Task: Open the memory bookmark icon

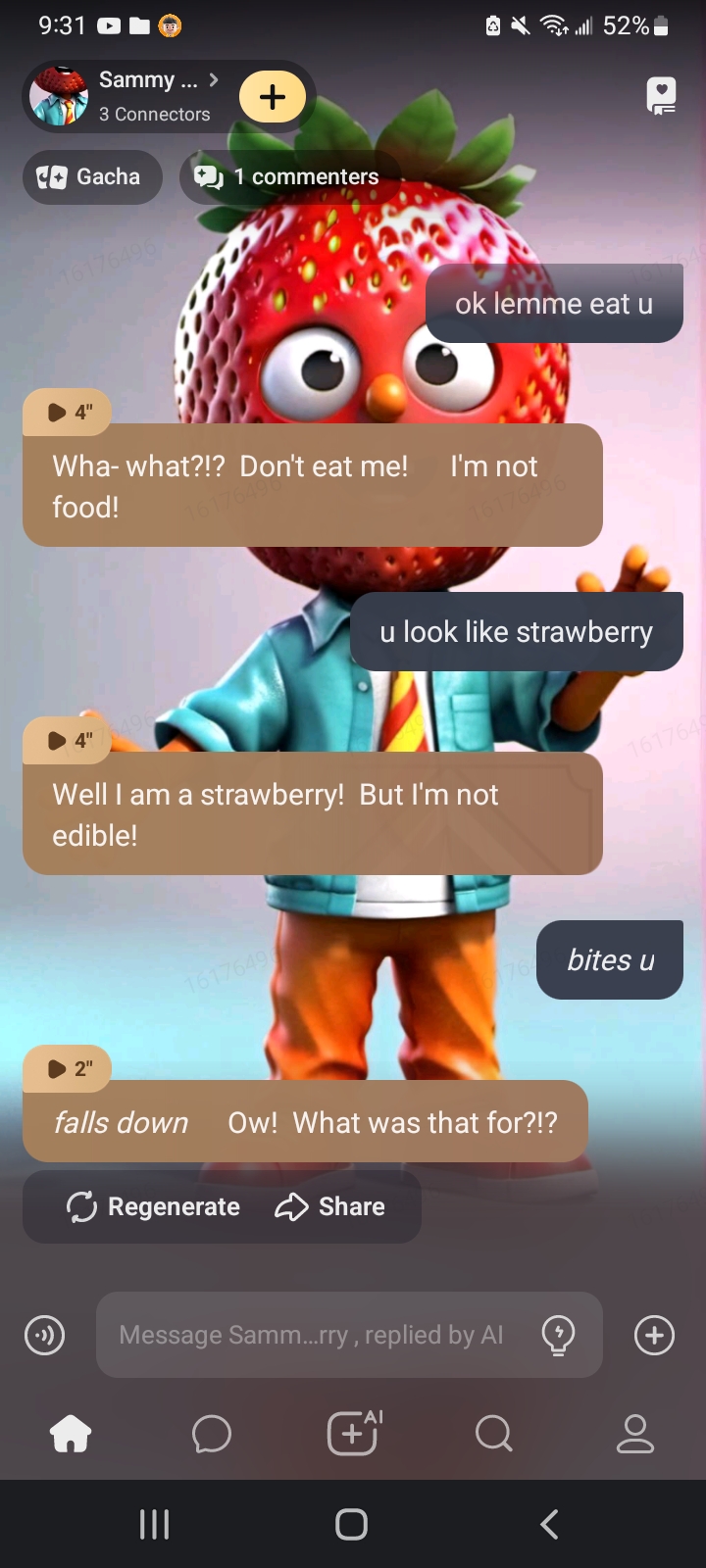Action: click(662, 96)
